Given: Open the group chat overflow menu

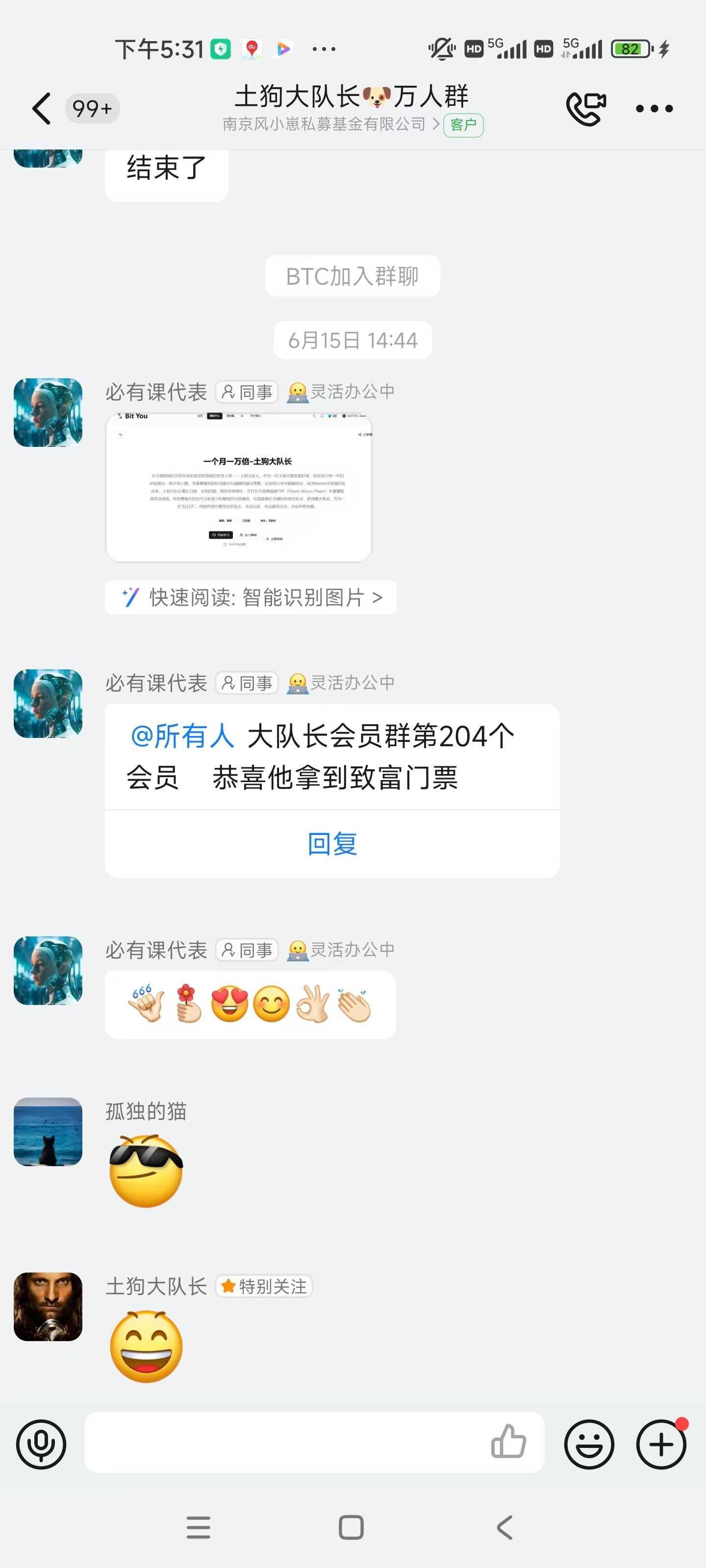Looking at the screenshot, I should [654, 108].
